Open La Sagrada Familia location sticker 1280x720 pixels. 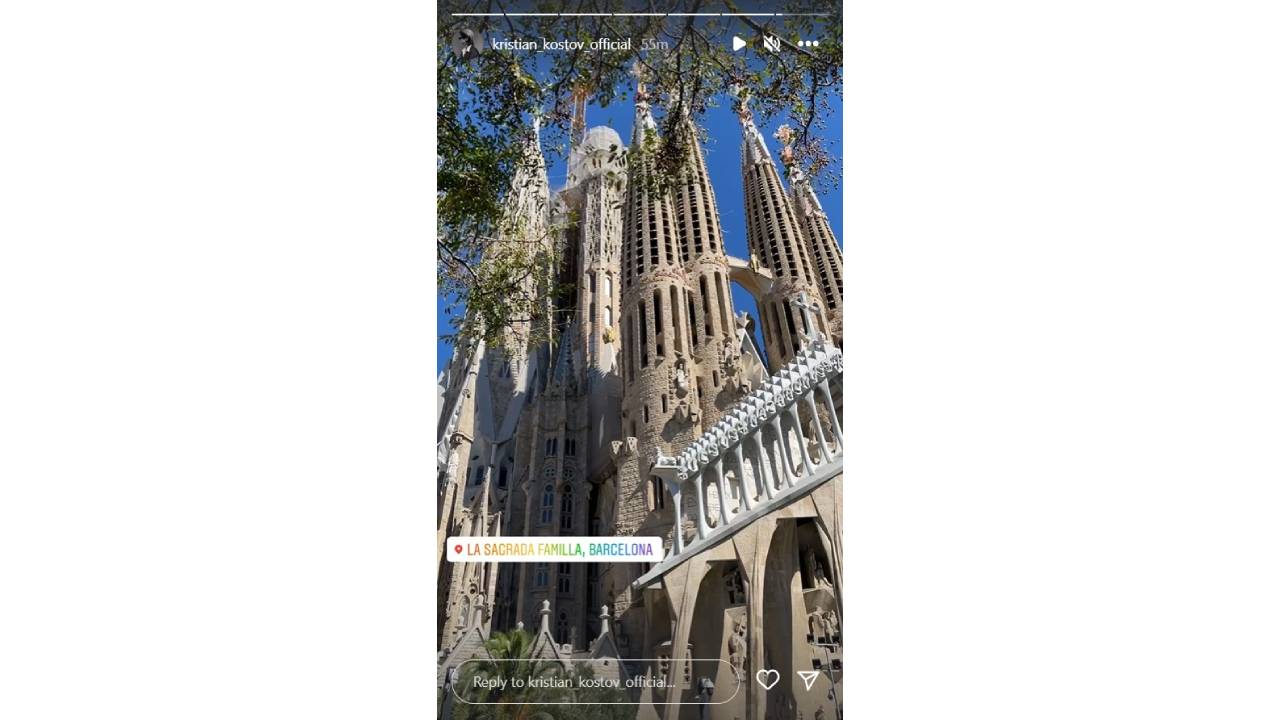coord(554,549)
